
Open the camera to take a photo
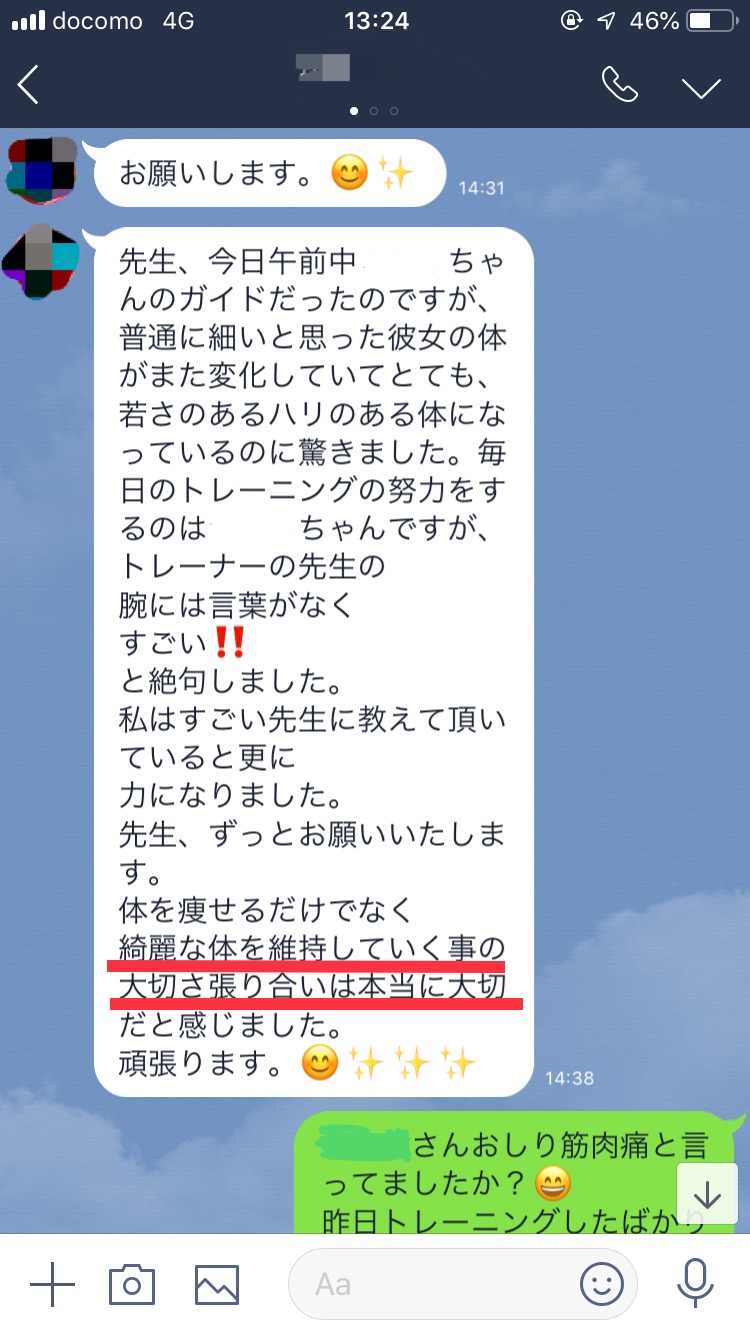point(132,1283)
